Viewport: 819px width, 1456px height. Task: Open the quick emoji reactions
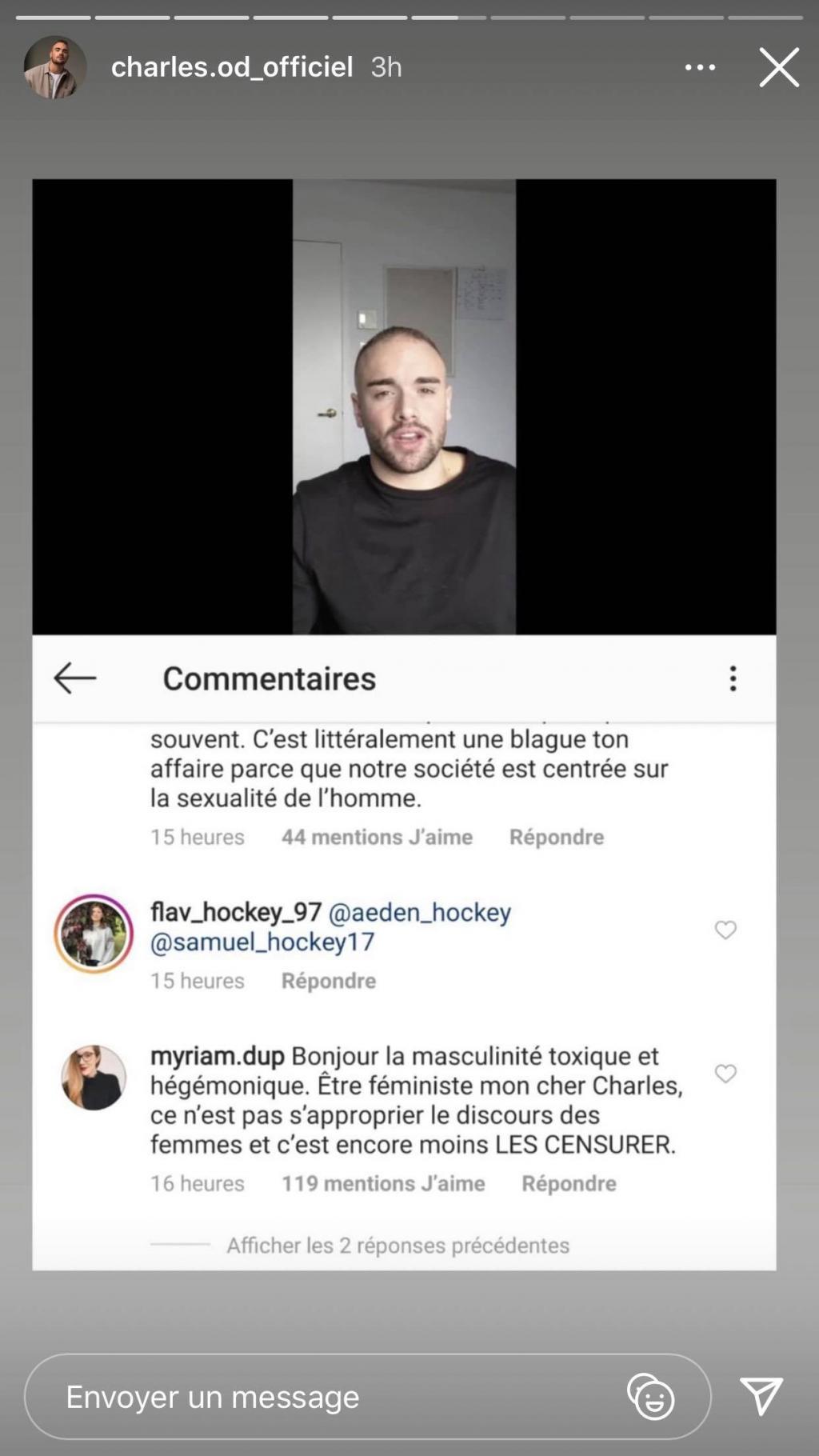pos(651,1398)
